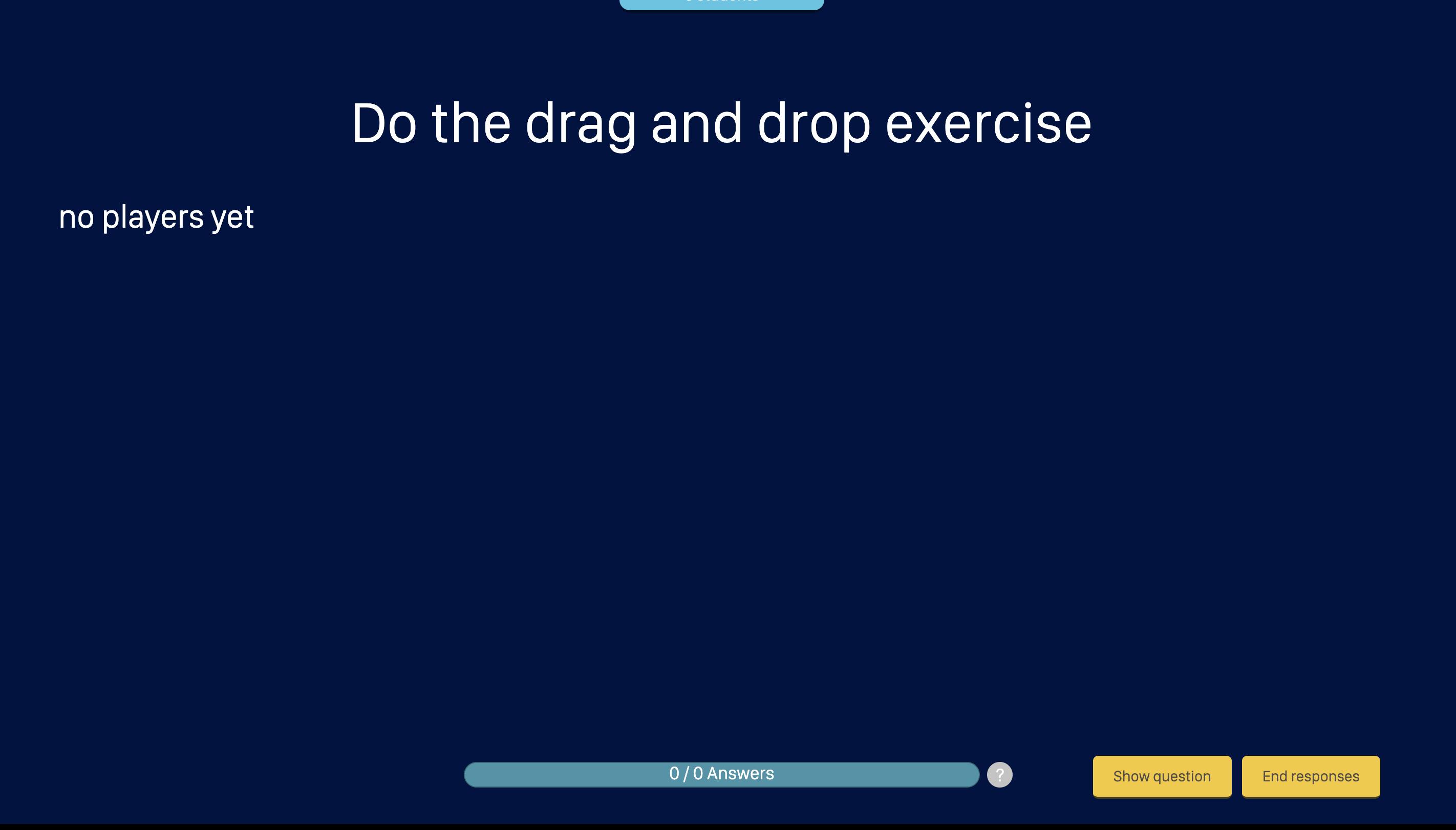This screenshot has height=830, width=1456.
Task: Open the students count tab
Action: point(721,4)
